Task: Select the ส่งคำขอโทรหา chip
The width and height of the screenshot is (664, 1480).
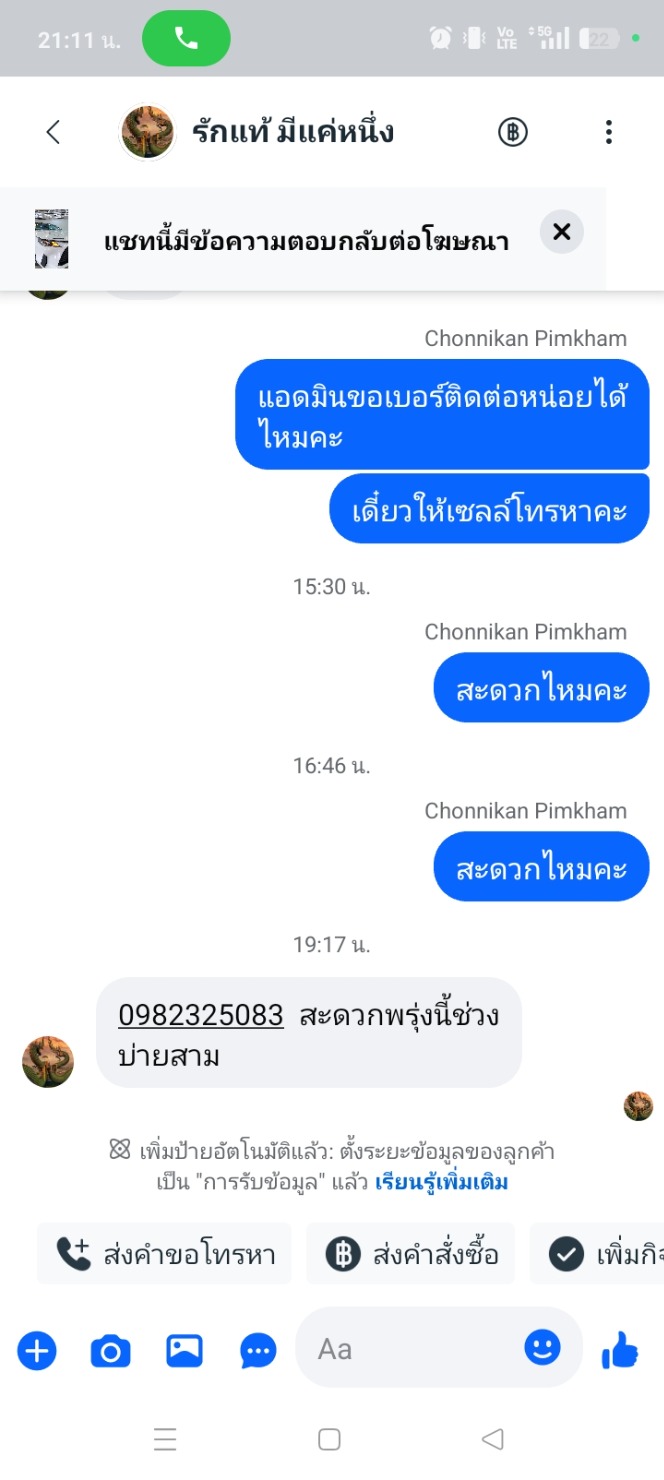Action: (x=164, y=1254)
